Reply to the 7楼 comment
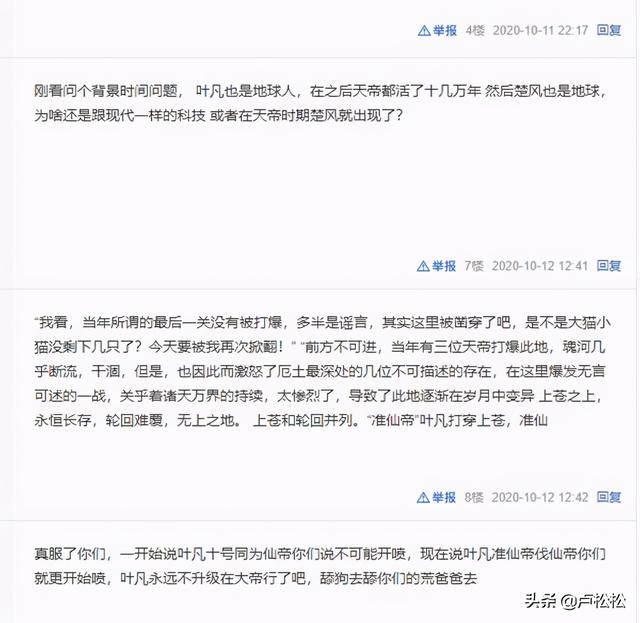Screen dimensions: 640x623 click(x=608, y=265)
